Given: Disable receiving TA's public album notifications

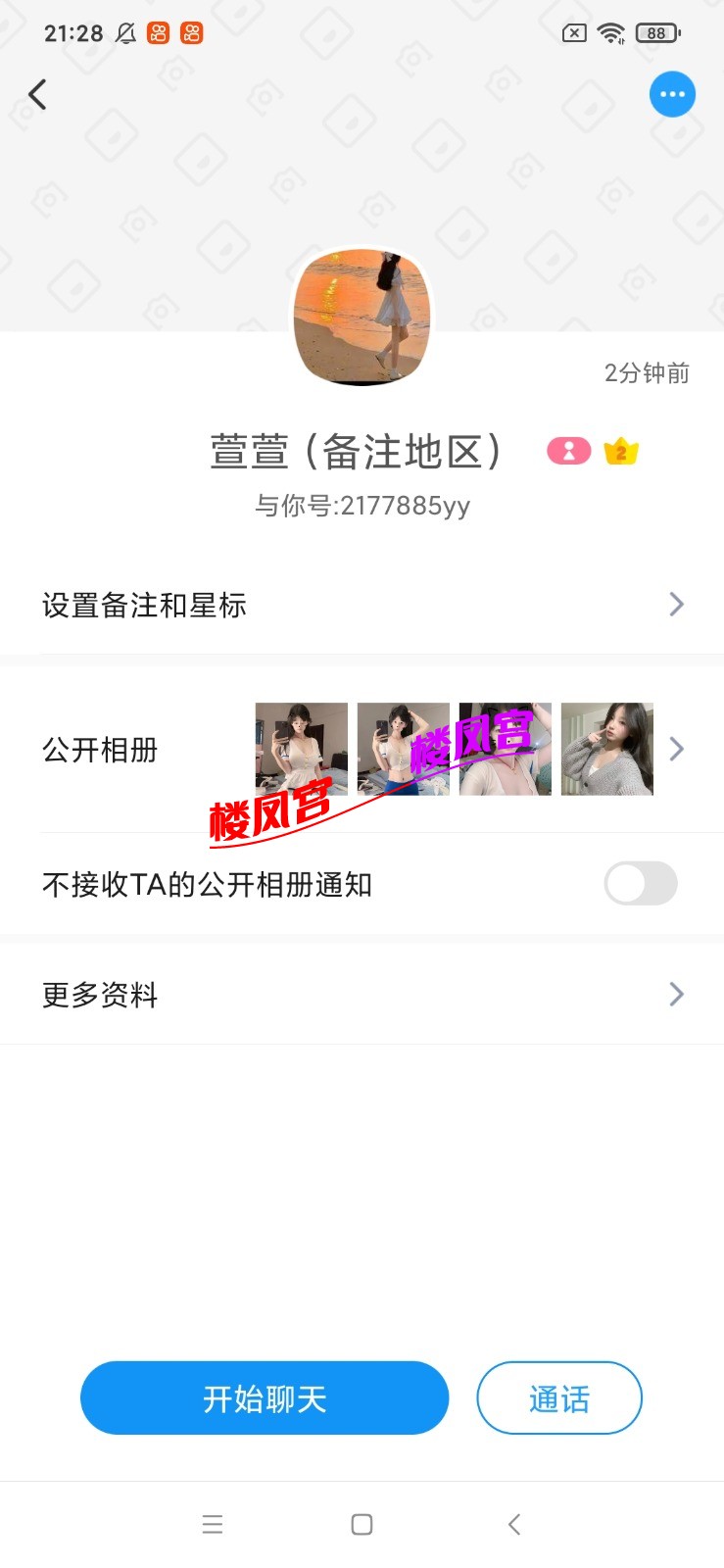Looking at the screenshot, I should click(640, 883).
